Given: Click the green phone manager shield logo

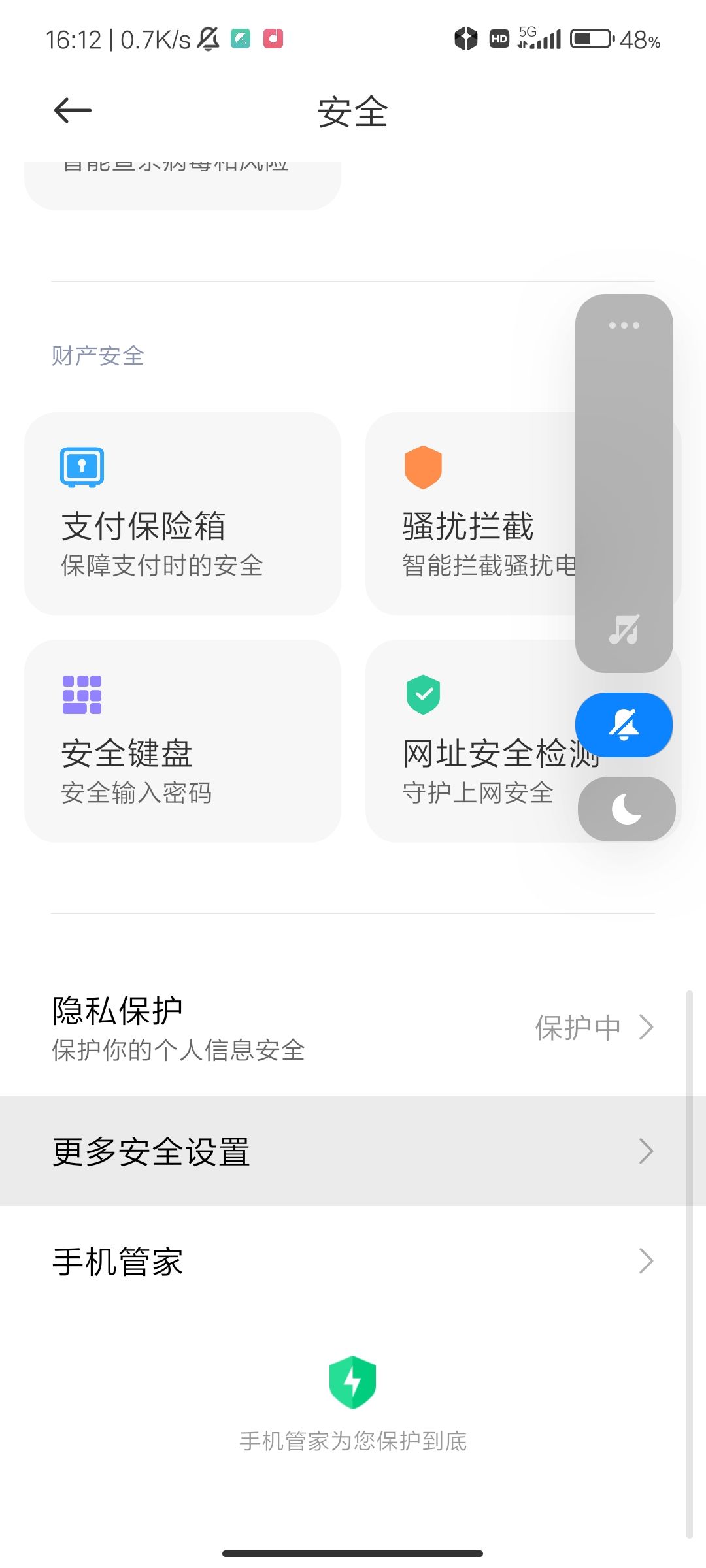Looking at the screenshot, I should click(353, 1382).
